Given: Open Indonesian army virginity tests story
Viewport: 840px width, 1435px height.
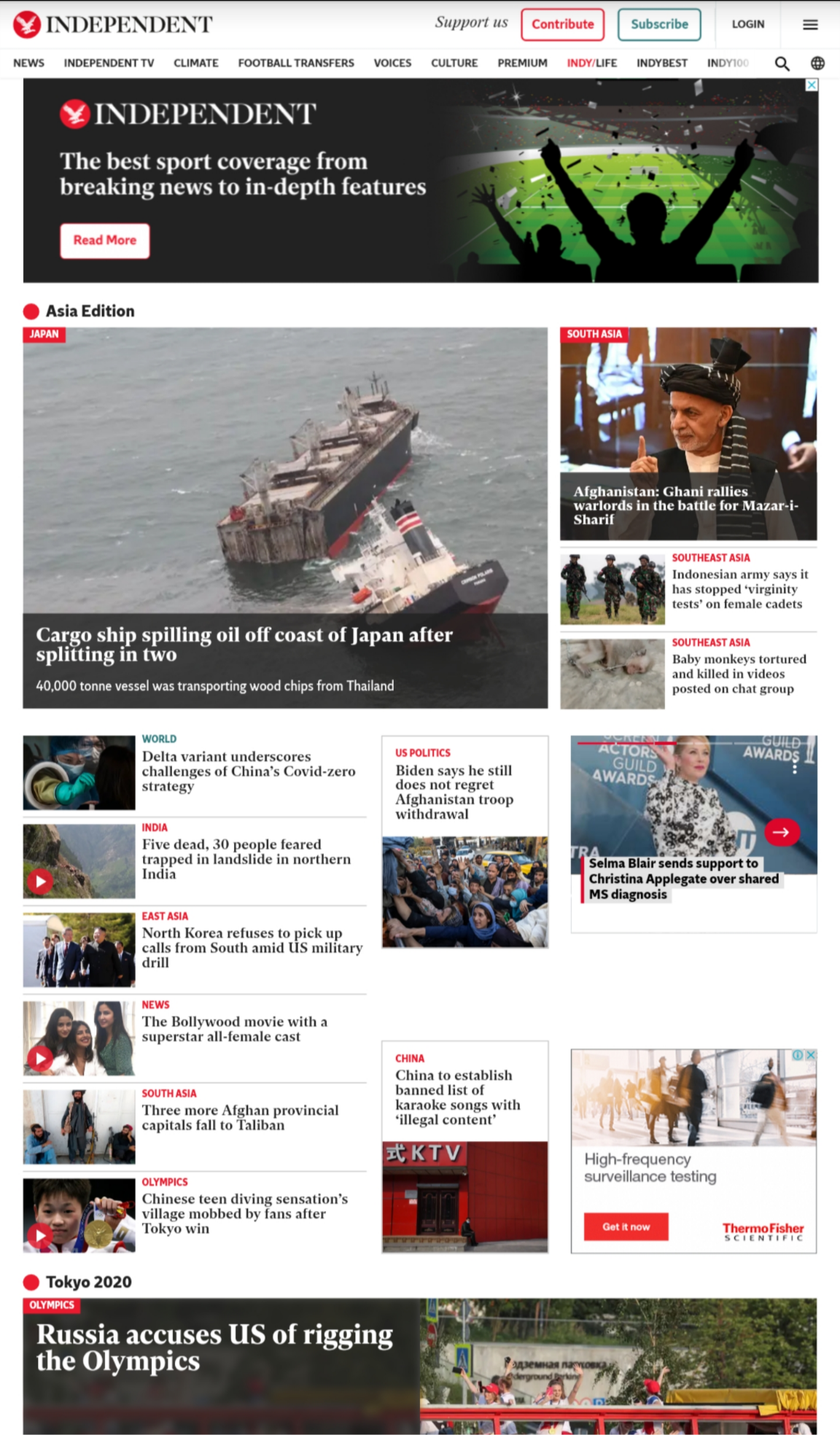Looking at the screenshot, I should point(740,589).
